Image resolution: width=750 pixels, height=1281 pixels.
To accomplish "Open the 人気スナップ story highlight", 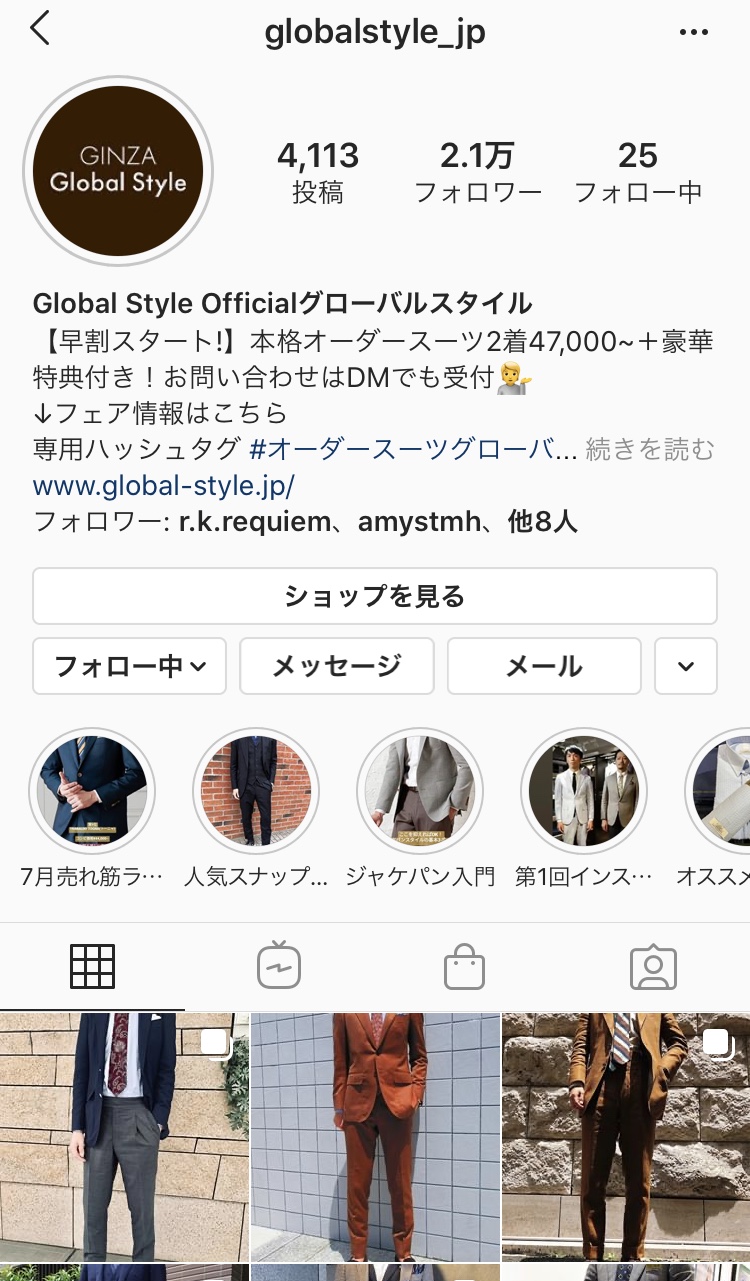I will (x=256, y=790).
